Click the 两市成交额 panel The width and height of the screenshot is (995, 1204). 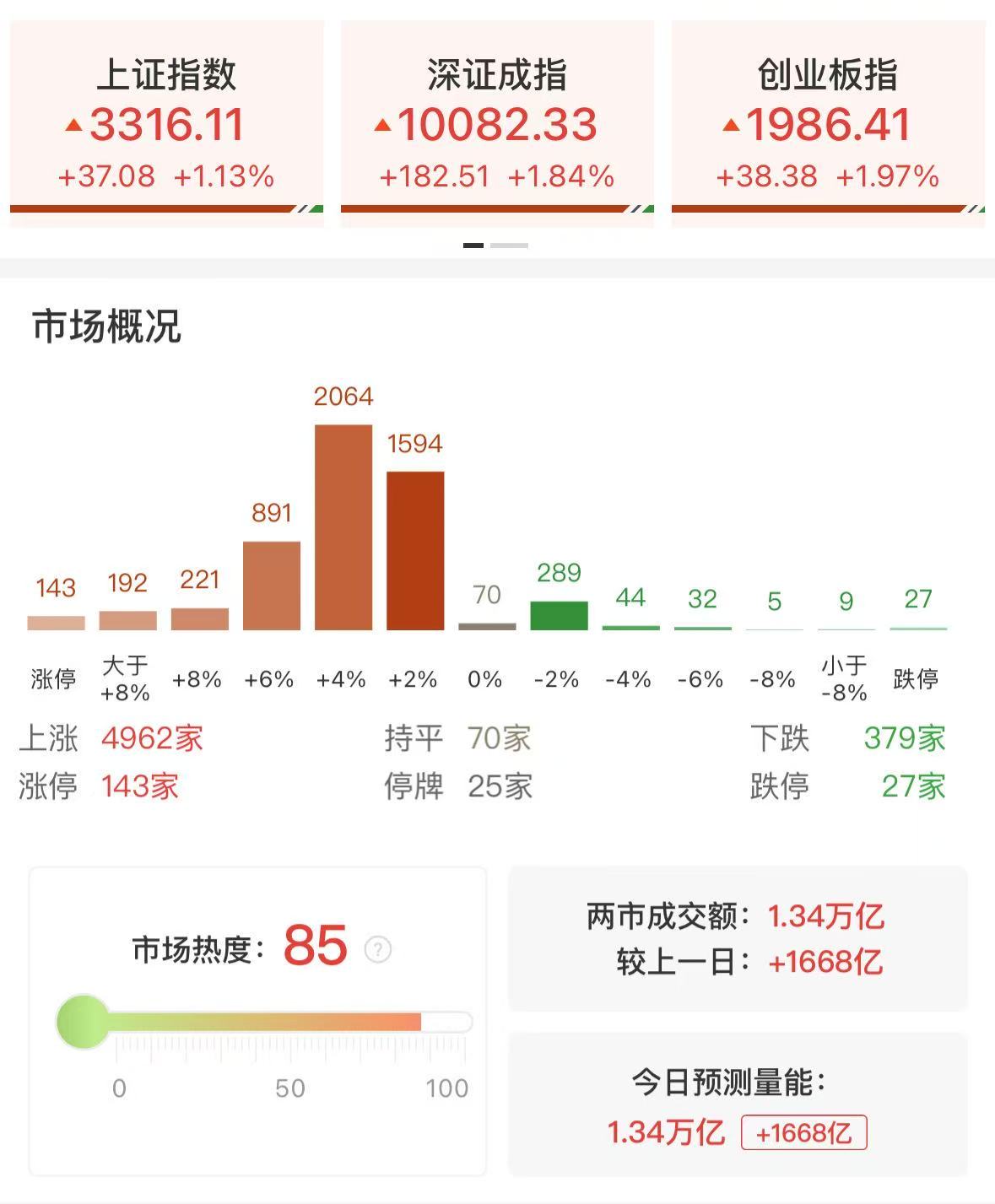point(738,937)
